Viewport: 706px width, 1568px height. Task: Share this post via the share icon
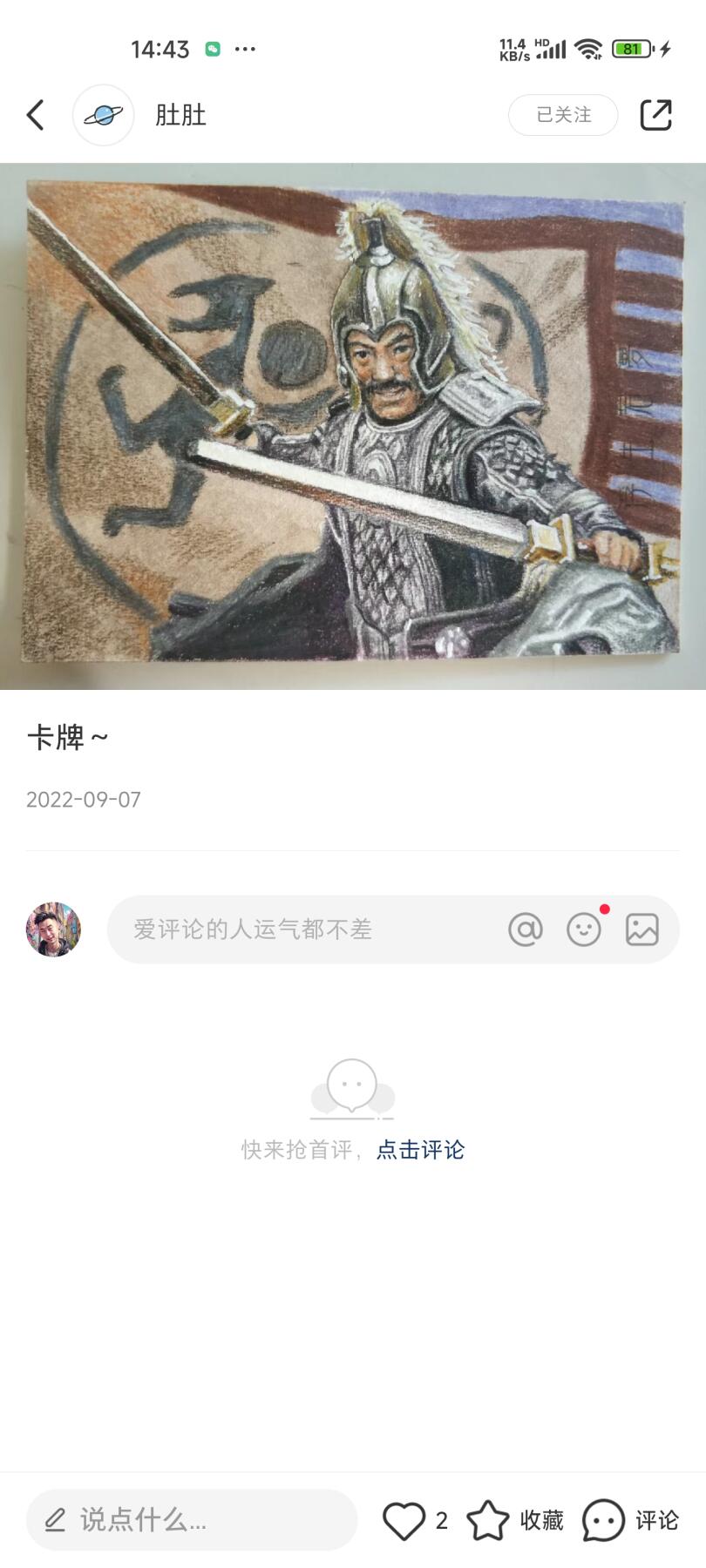tap(655, 115)
